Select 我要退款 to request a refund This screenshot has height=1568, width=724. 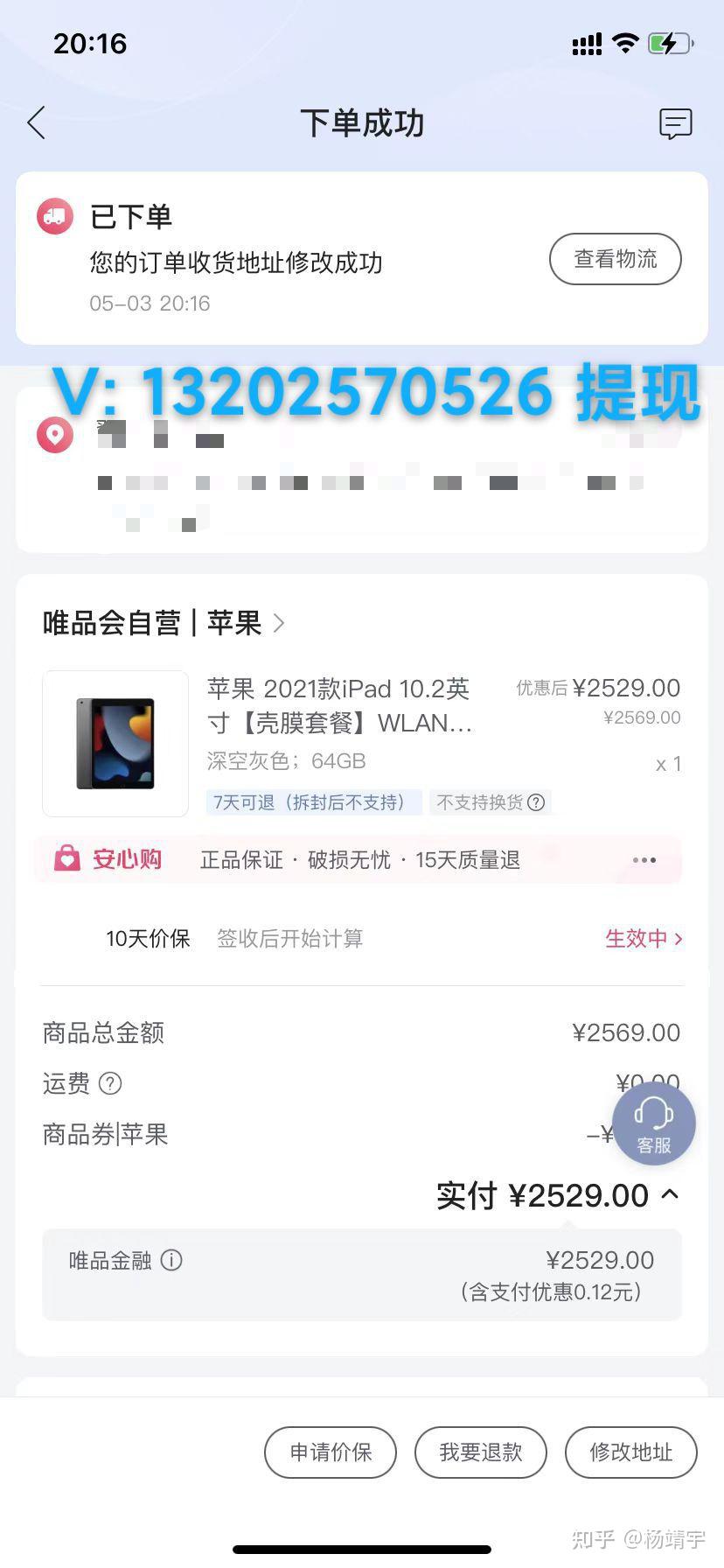(x=480, y=1452)
